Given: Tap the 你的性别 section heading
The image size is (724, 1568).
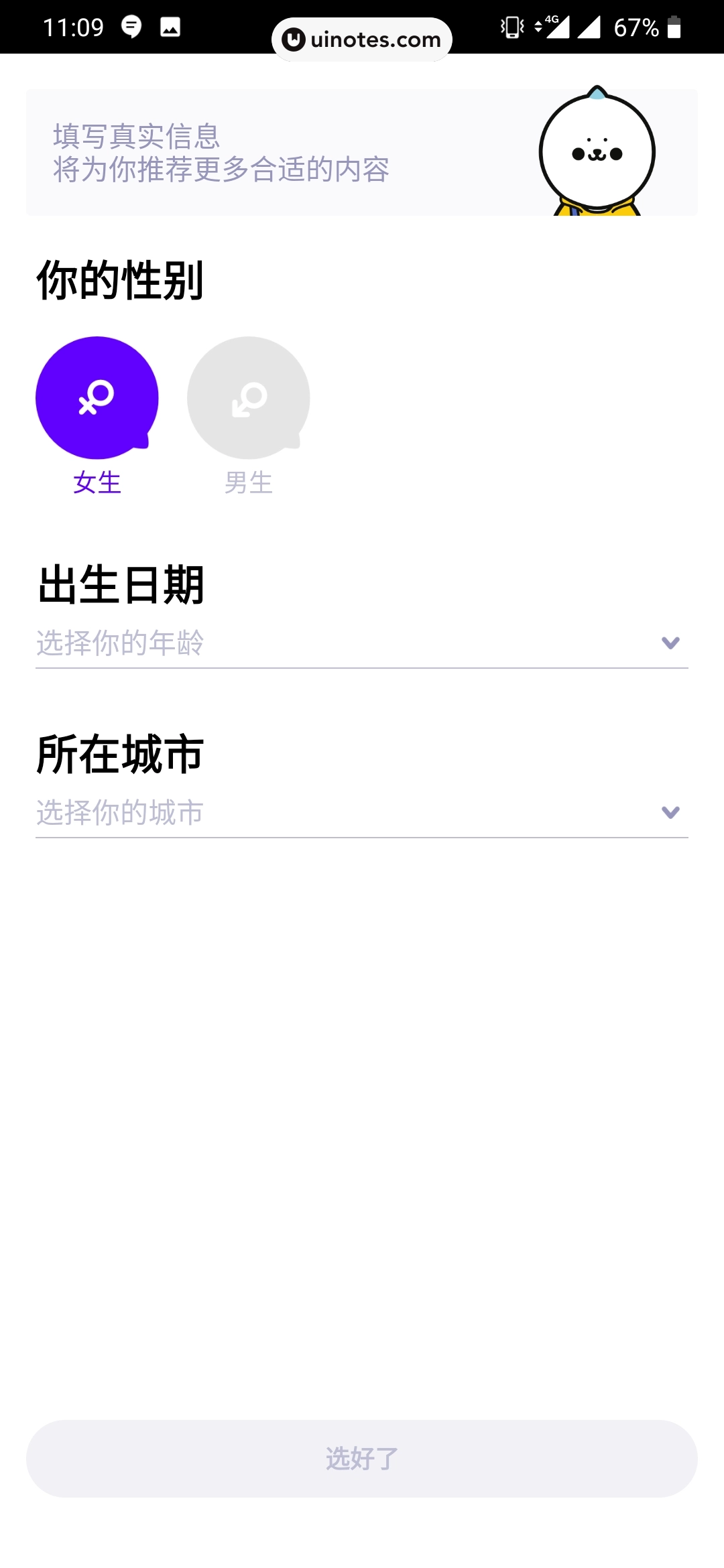Looking at the screenshot, I should tap(121, 280).
